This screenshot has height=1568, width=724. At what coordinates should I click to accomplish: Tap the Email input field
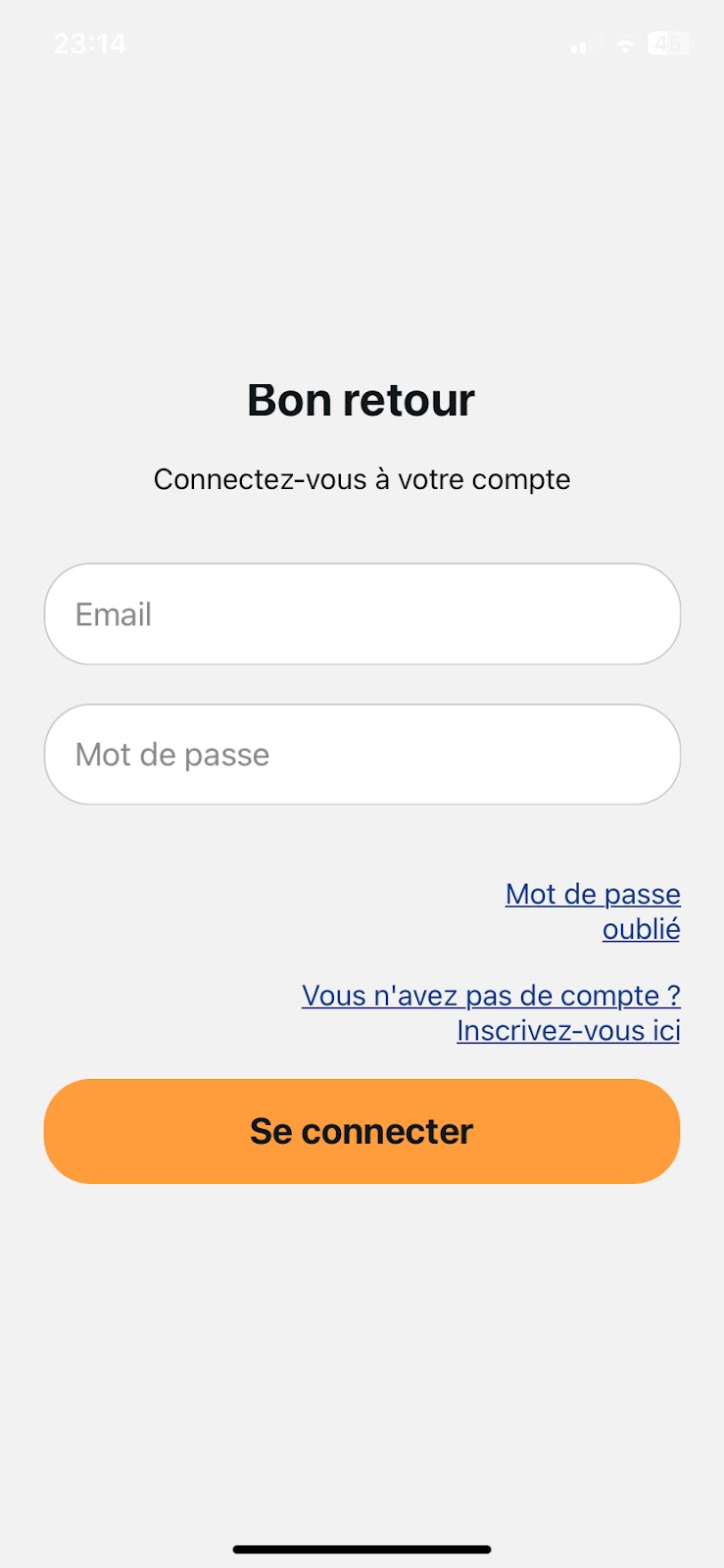tap(362, 614)
